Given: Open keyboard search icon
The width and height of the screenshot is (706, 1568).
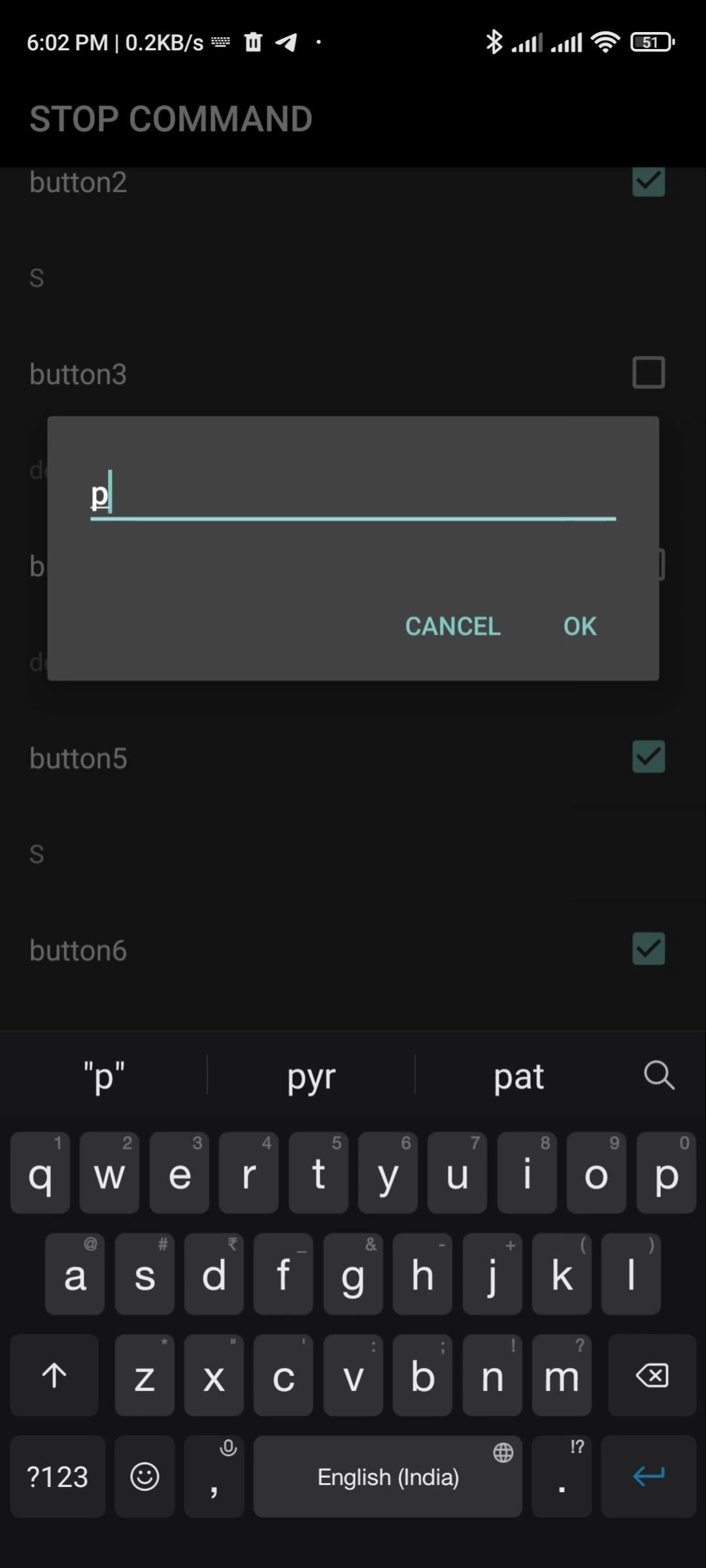Looking at the screenshot, I should (x=659, y=1075).
